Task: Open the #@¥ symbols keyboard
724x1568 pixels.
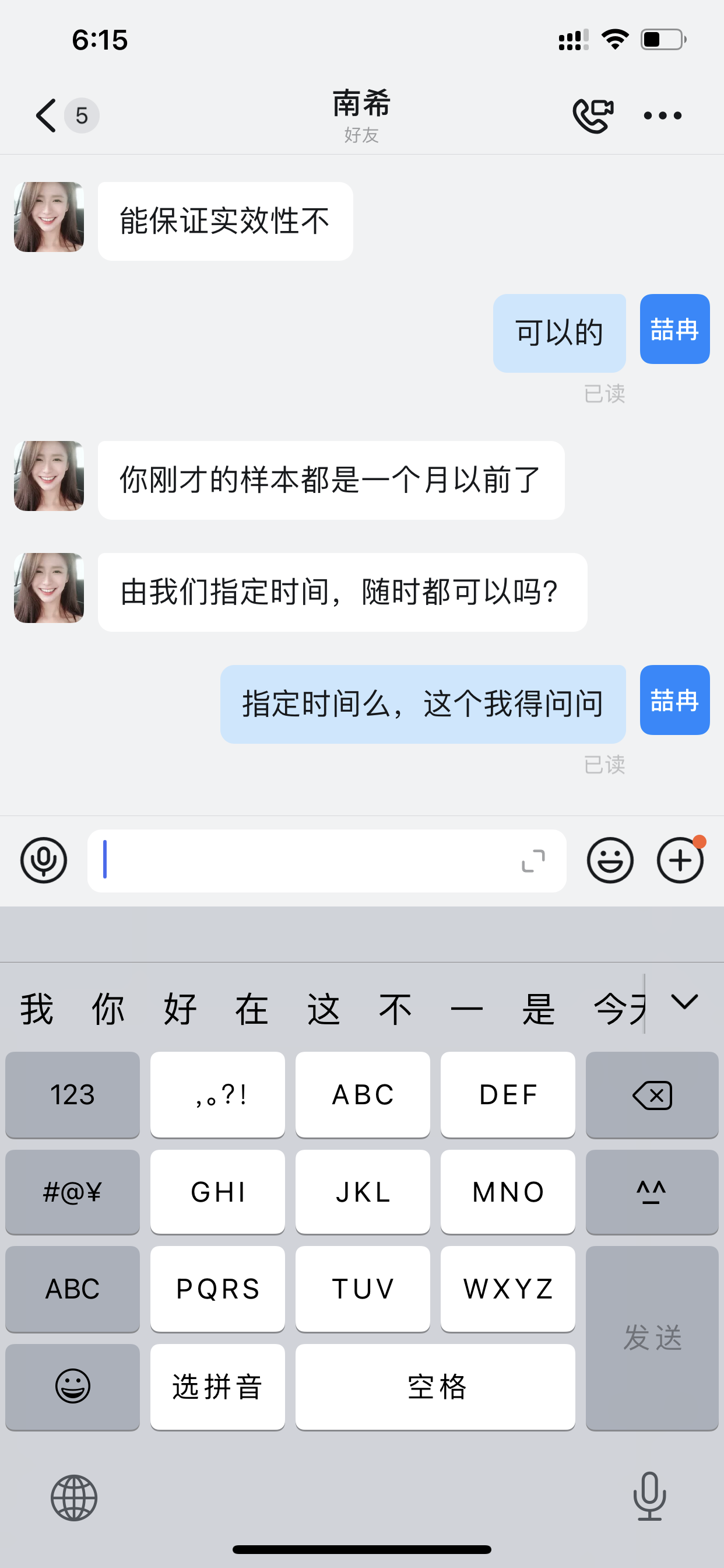Action: 72,1192
